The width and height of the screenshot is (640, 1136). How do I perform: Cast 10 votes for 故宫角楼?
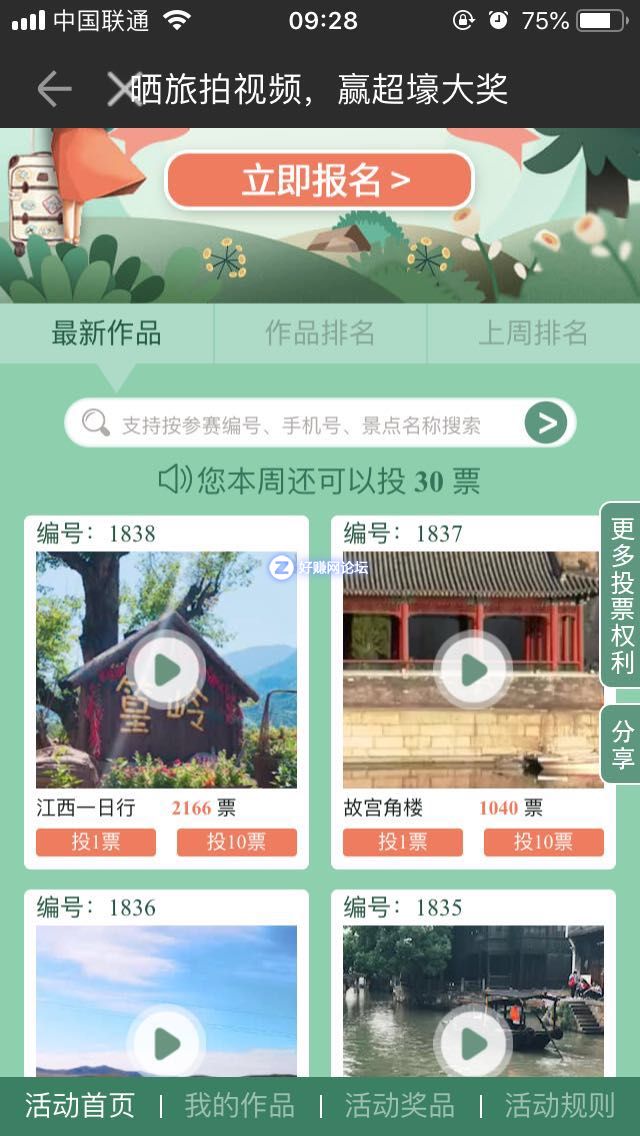click(544, 842)
